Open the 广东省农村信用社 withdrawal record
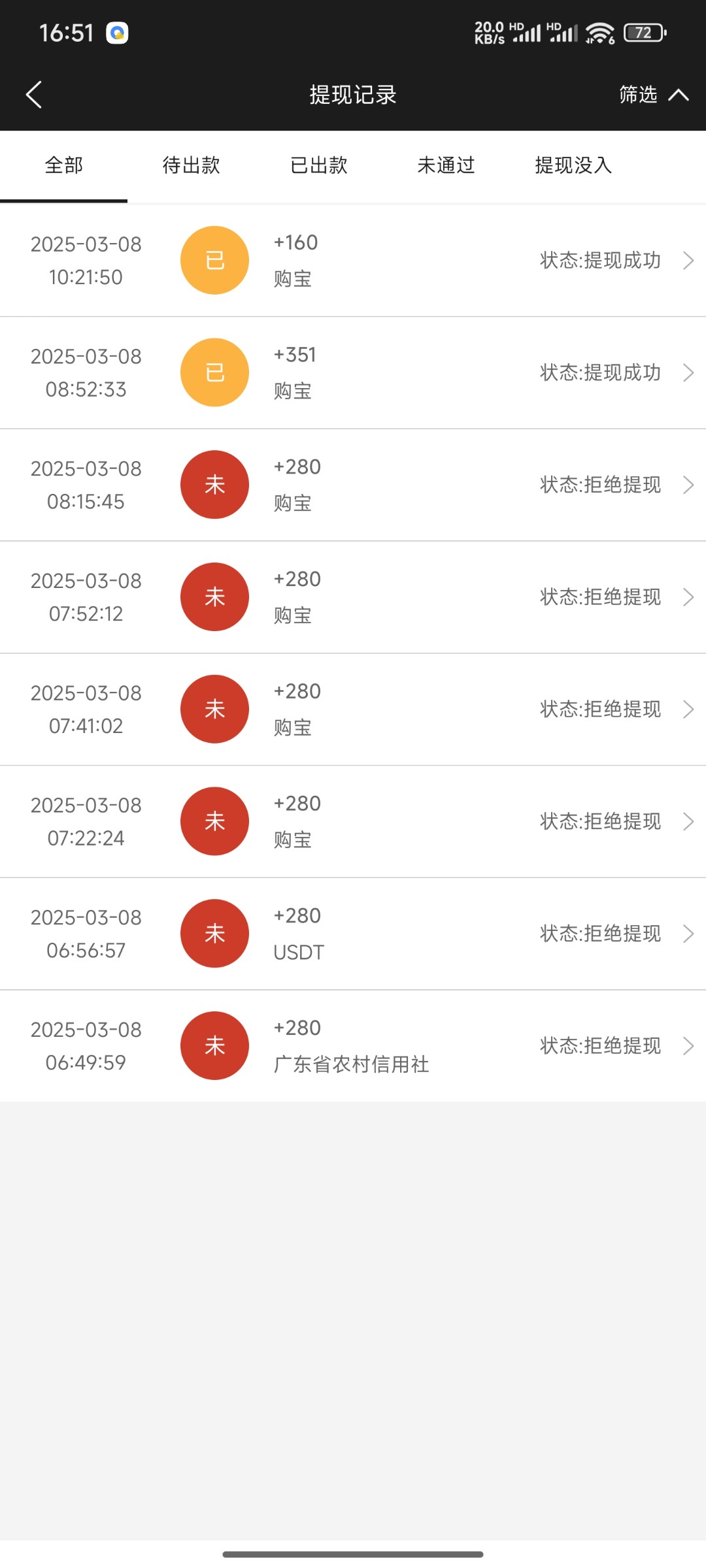 (353, 1046)
